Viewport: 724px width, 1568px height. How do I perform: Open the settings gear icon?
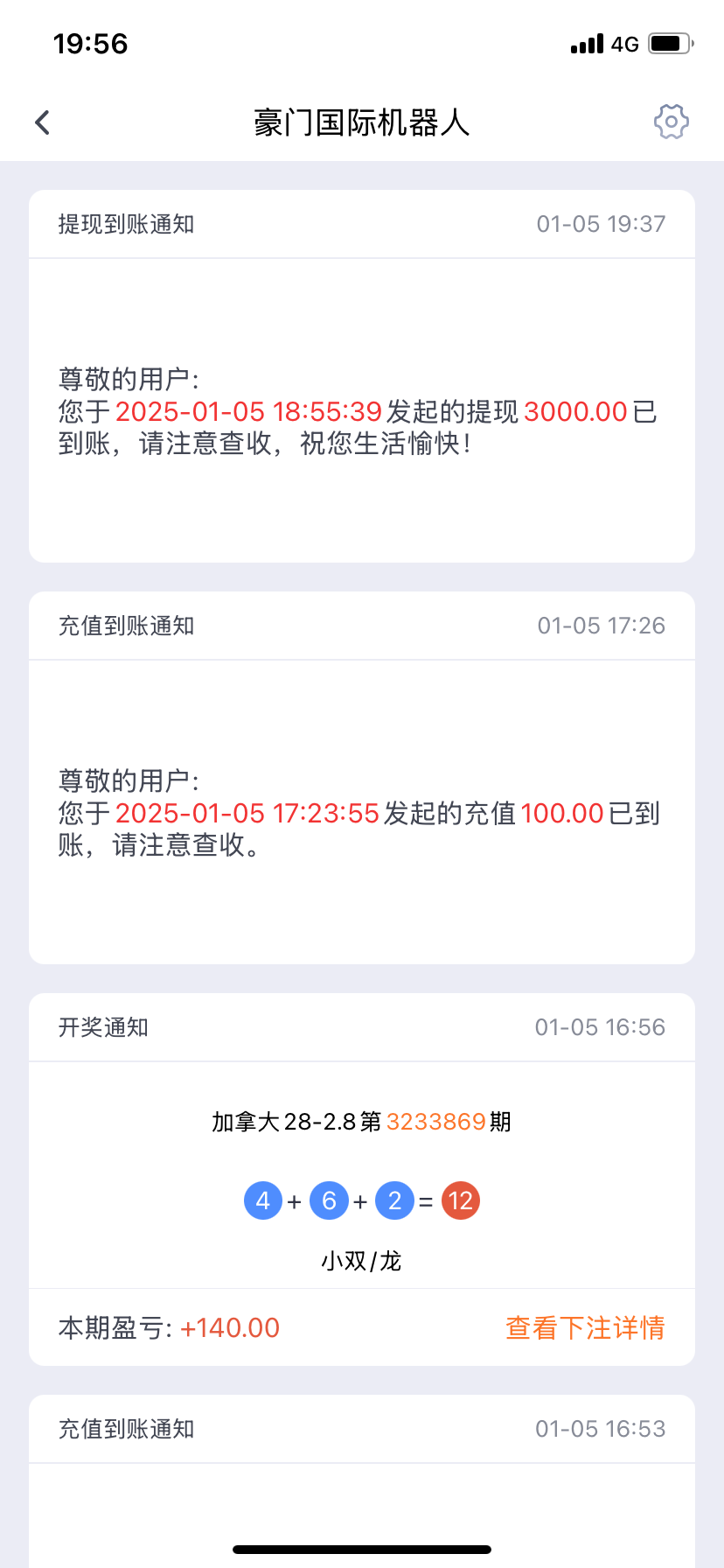(x=671, y=122)
